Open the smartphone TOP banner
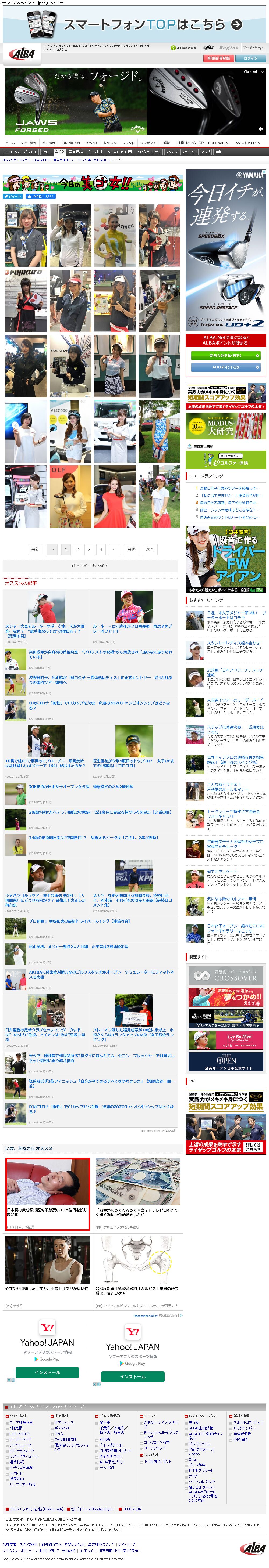The image size is (269, 1568). pyautogui.click(x=134, y=25)
